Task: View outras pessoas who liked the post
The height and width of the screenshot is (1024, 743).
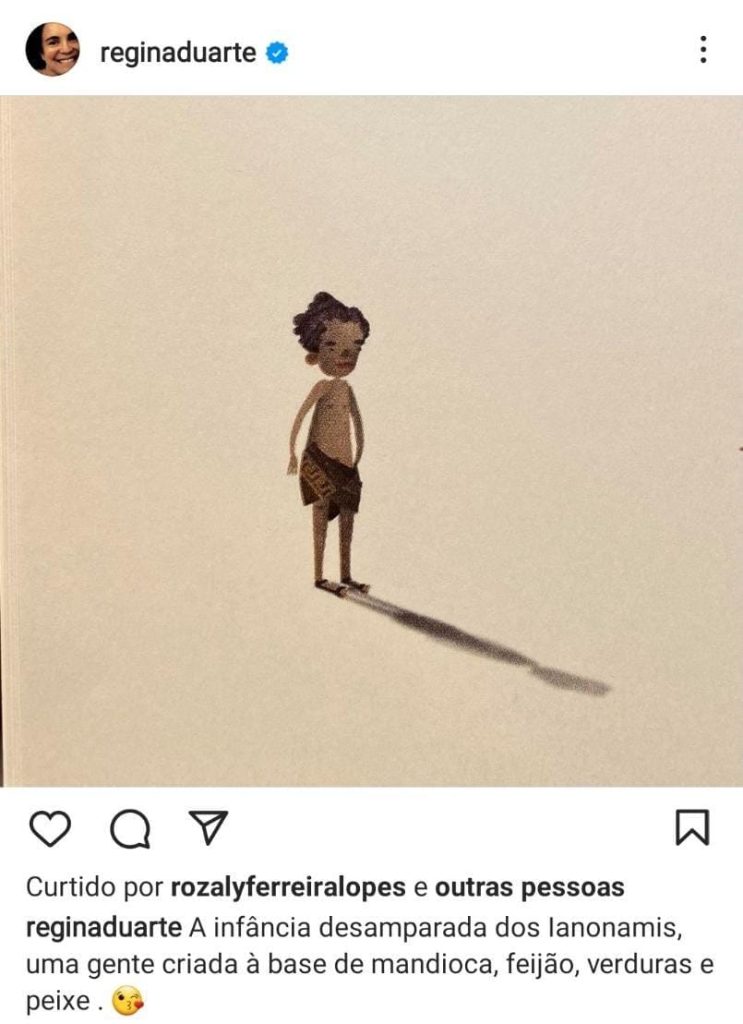Action: (x=529, y=887)
